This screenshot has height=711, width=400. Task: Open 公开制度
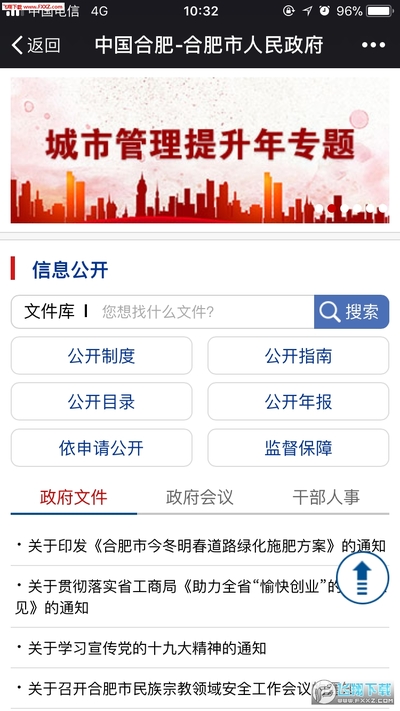tap(102, 356)
